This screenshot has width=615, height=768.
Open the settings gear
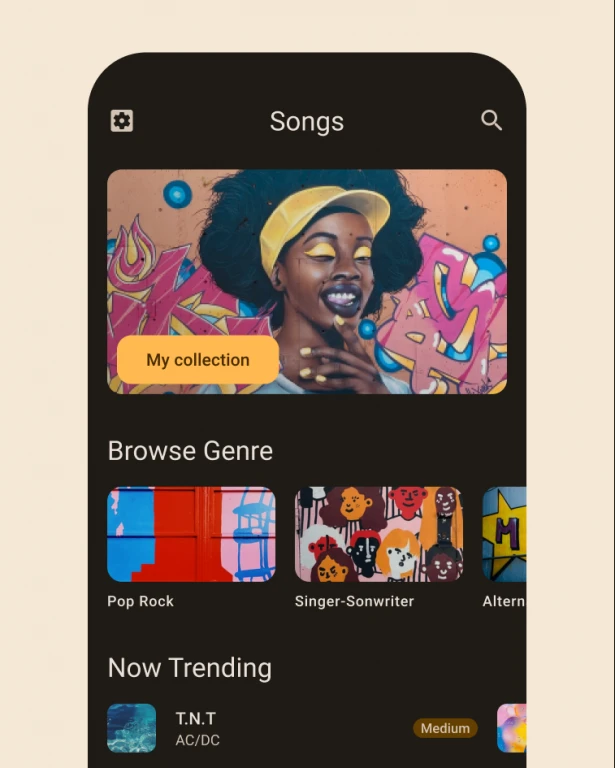coord(122,121)
